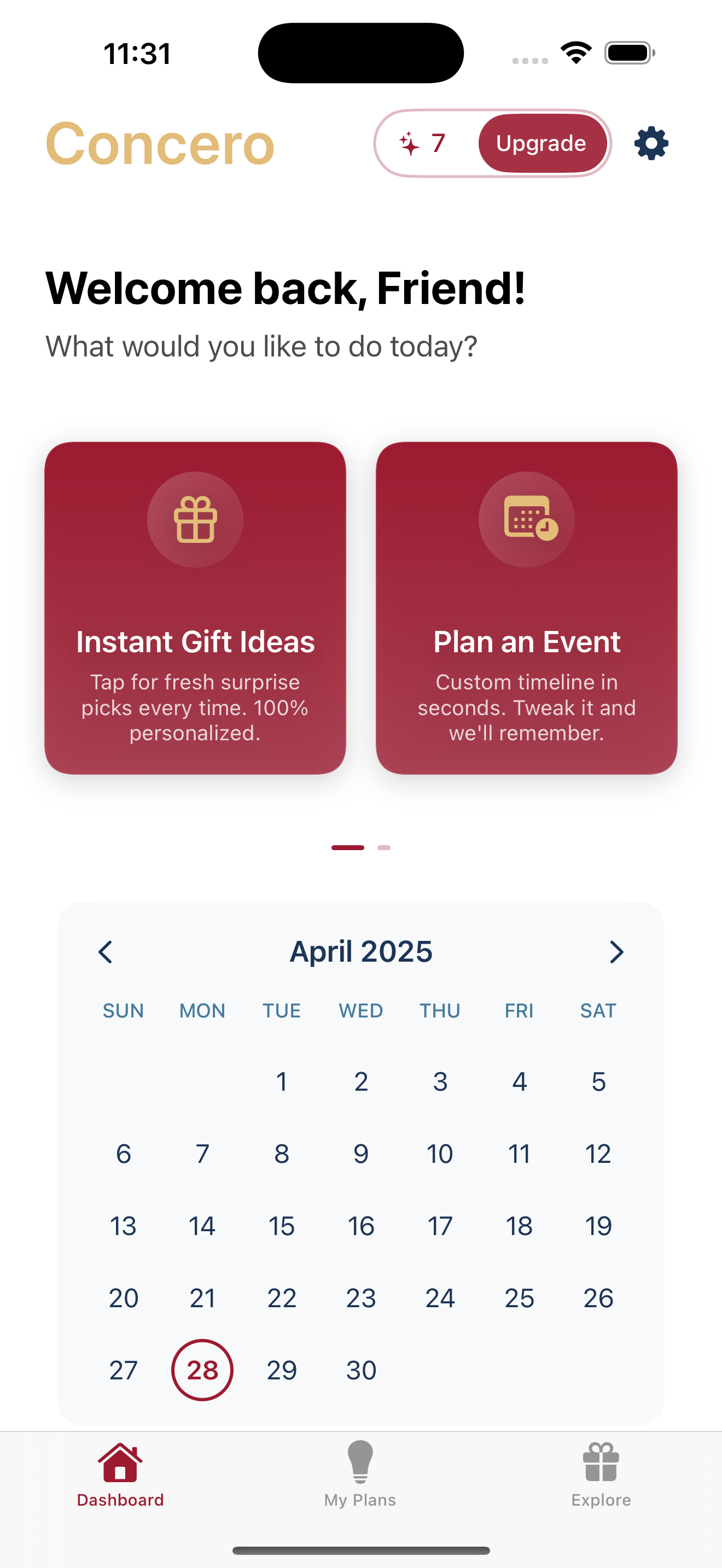722x1568 pixels.
Task: Pick April 30 on the calendar
Action: tap(361, 1370)
